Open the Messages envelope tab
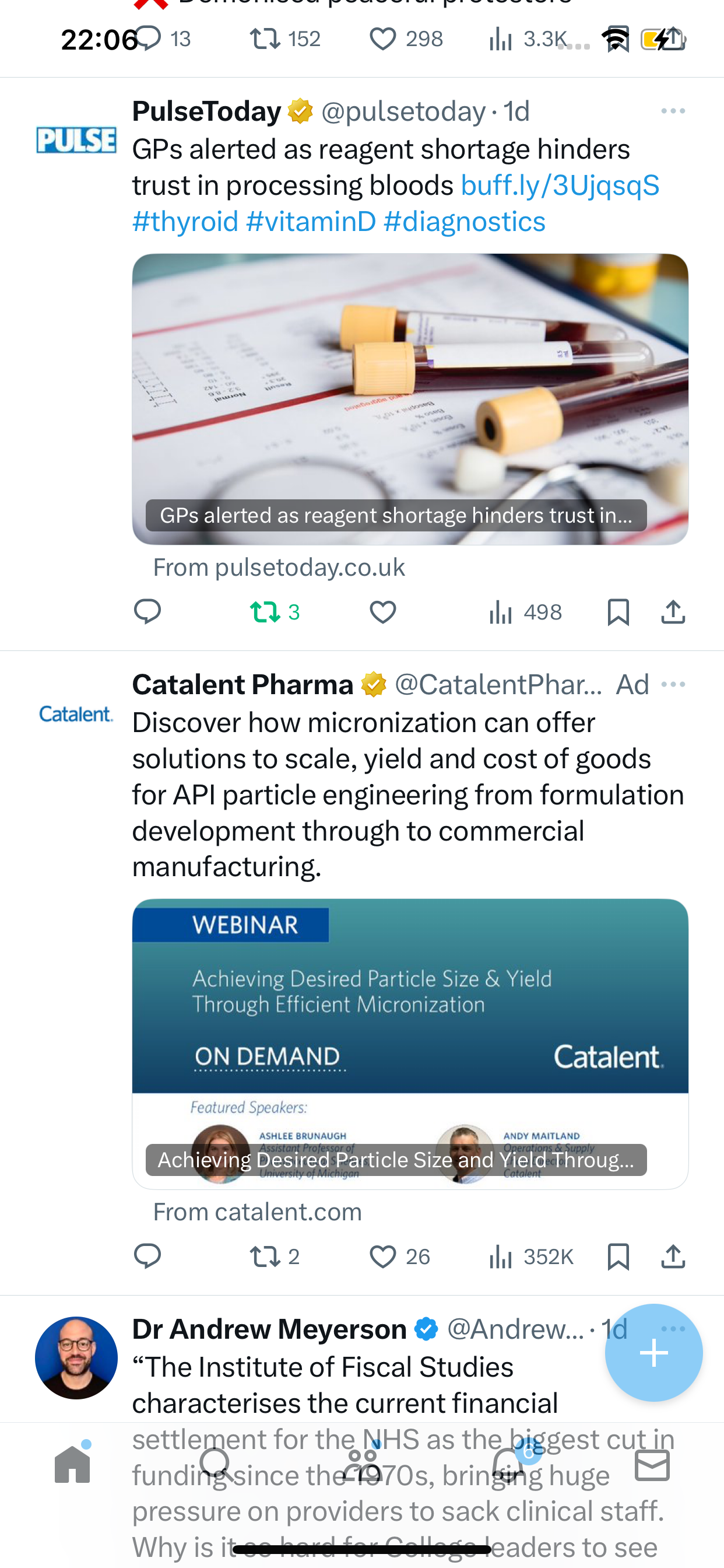This screenshot has width=724, height=1568. pos(652,1465)
